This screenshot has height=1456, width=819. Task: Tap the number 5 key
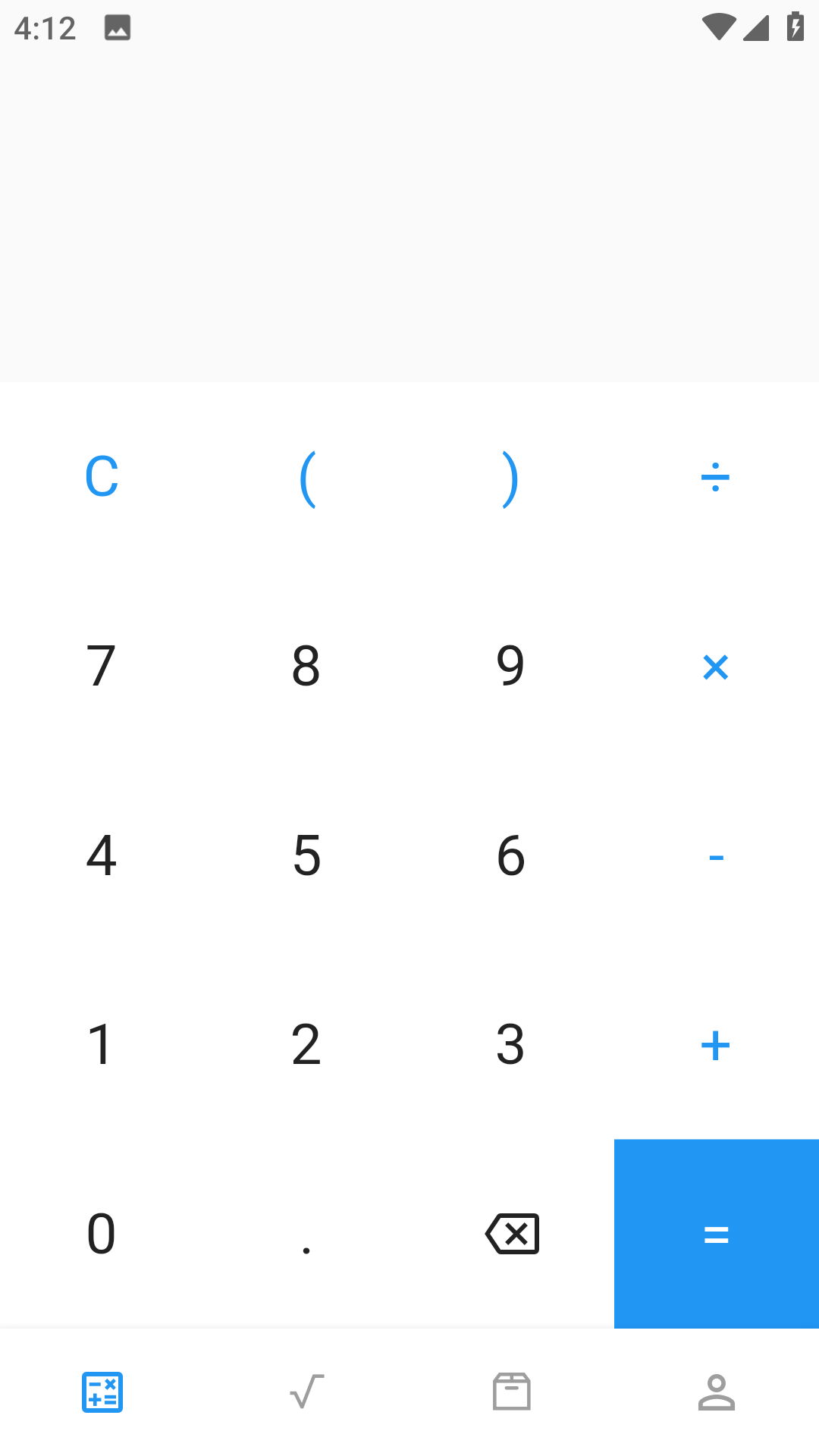pyautogui.click(x=306, y=856)
